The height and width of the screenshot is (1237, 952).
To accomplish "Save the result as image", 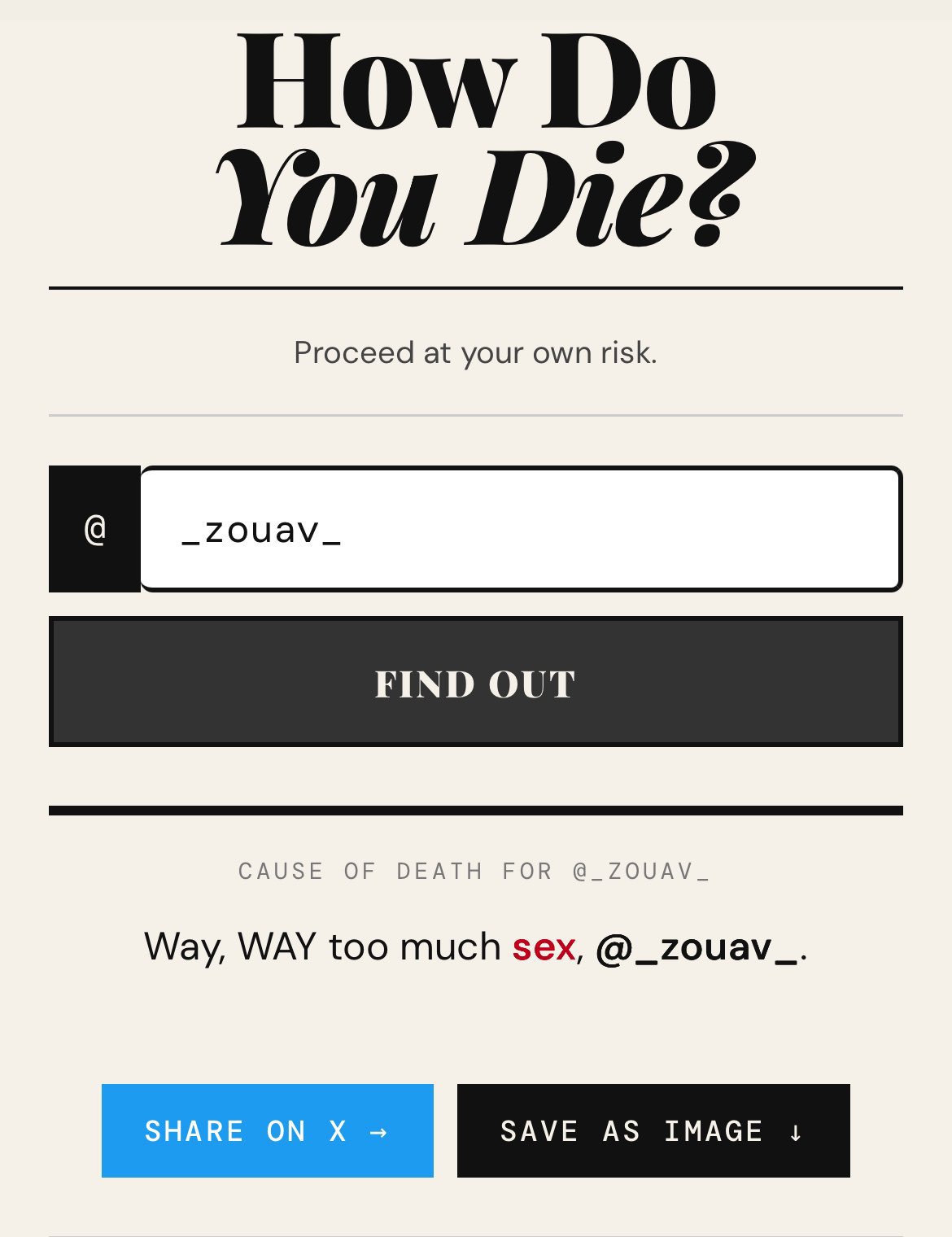I will [x=653, y=1130].
